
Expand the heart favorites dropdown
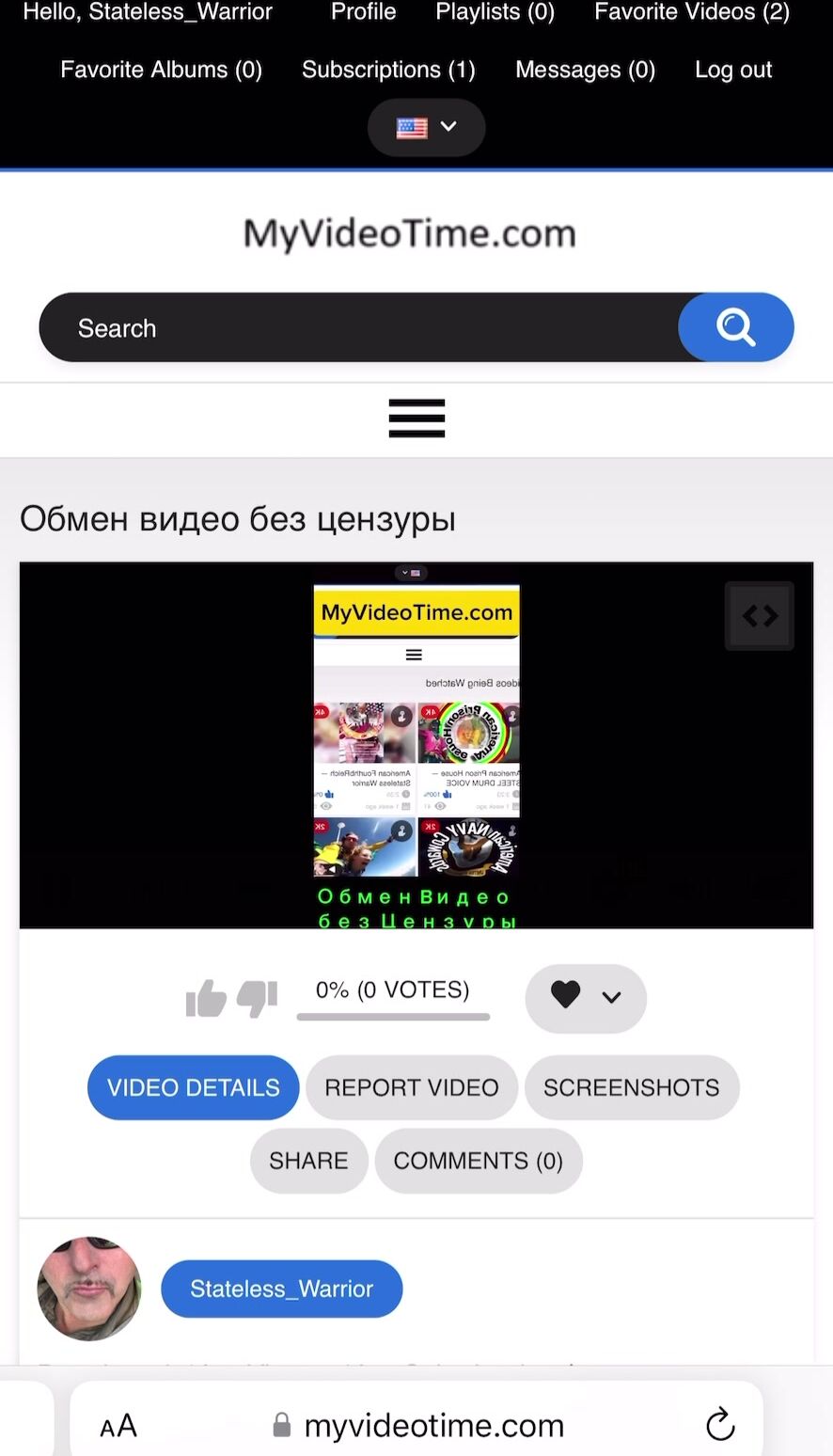pyautogui.click(x=585, y=996)
